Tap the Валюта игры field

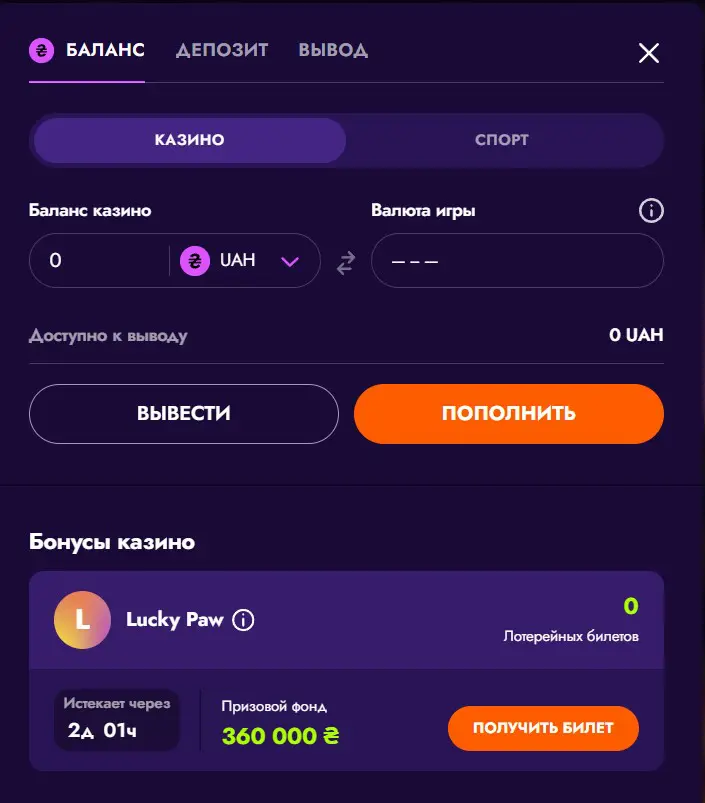(517, 261)
